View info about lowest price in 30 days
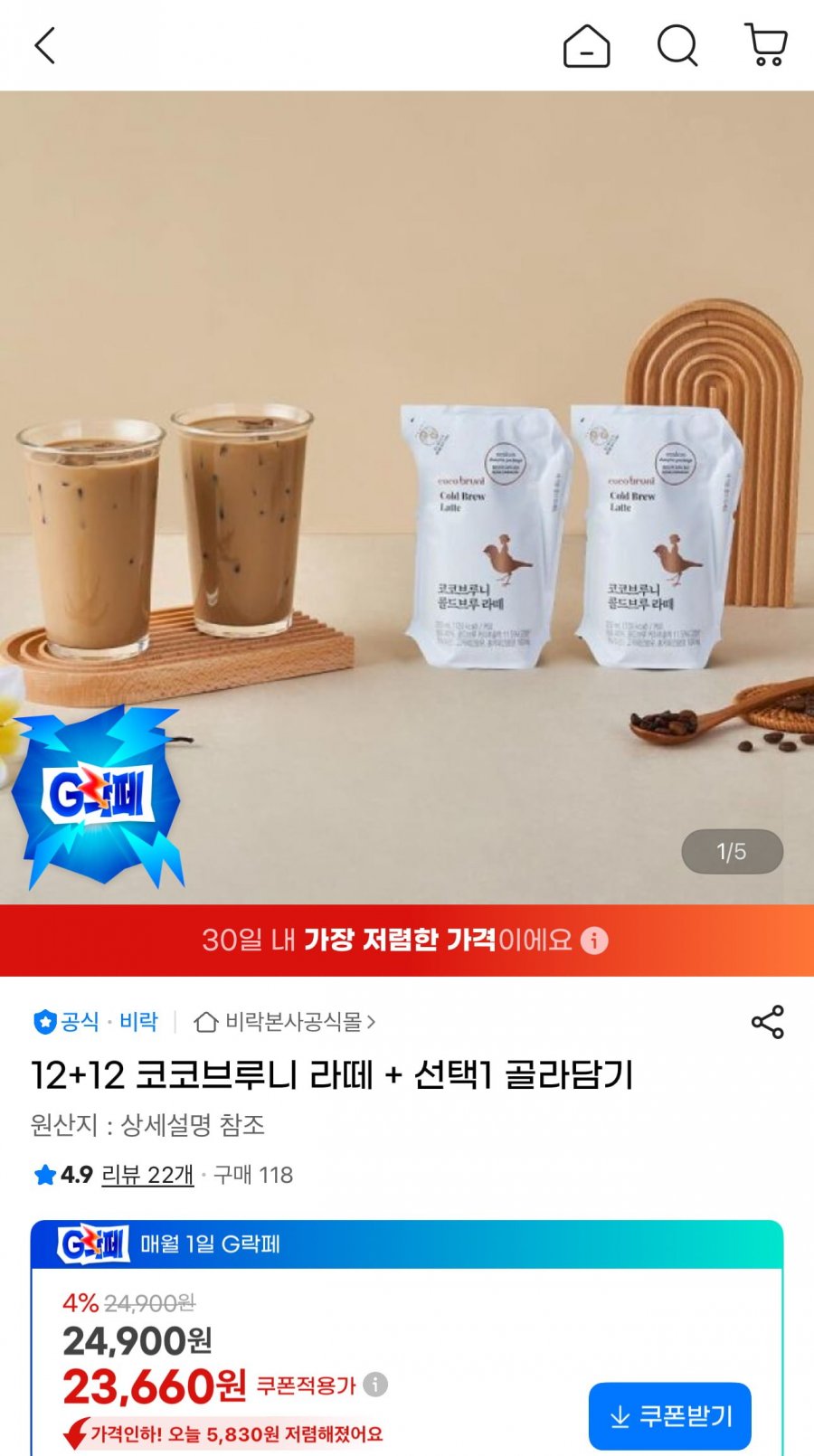Image resolution: width=814 pixels, height=1456 pixels. (x=594, y=941)
